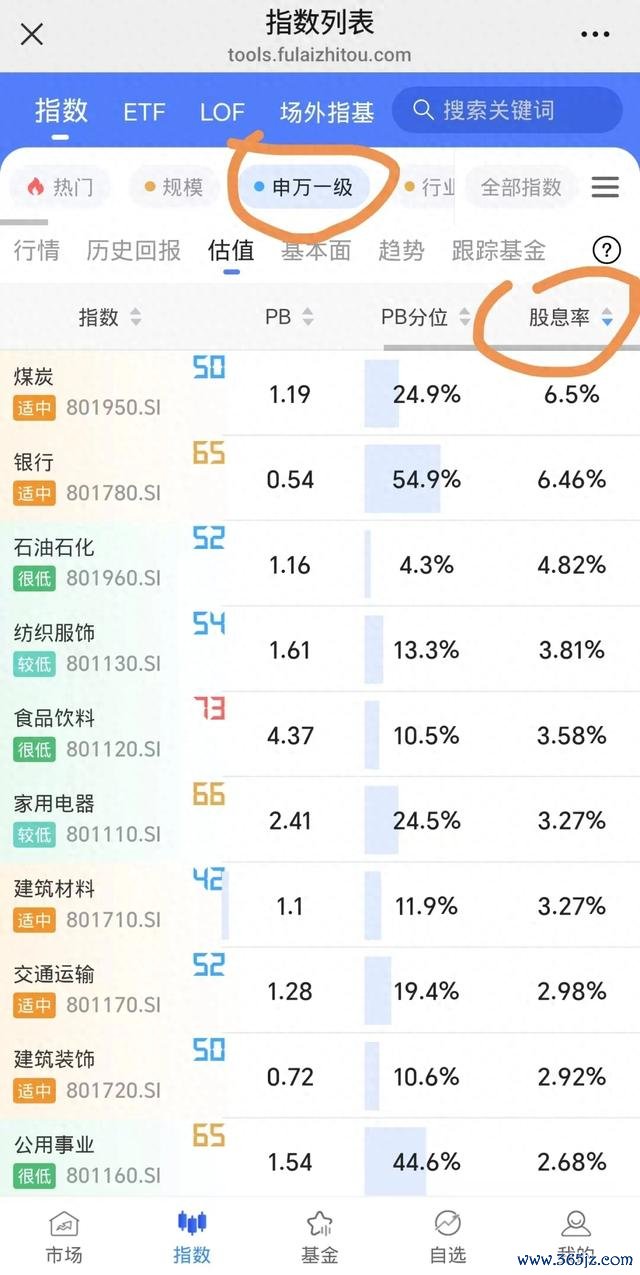The width and height of the screenshot is (640, 1275).
Task: Tap the question mark help icon
Action: 607,250
